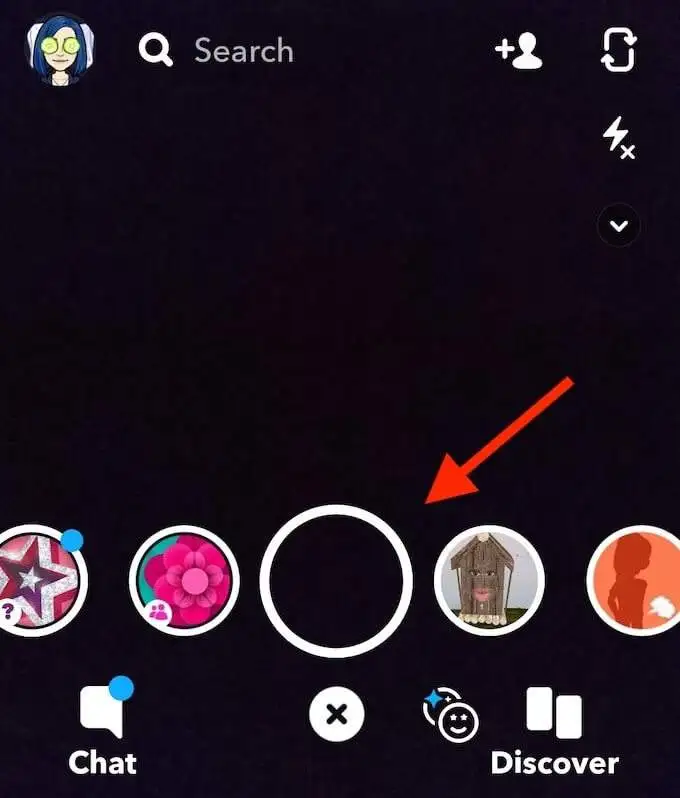Expand more camera tools chevron
The height and width of the screenshot is (798, 680).
tap(619, 226)
